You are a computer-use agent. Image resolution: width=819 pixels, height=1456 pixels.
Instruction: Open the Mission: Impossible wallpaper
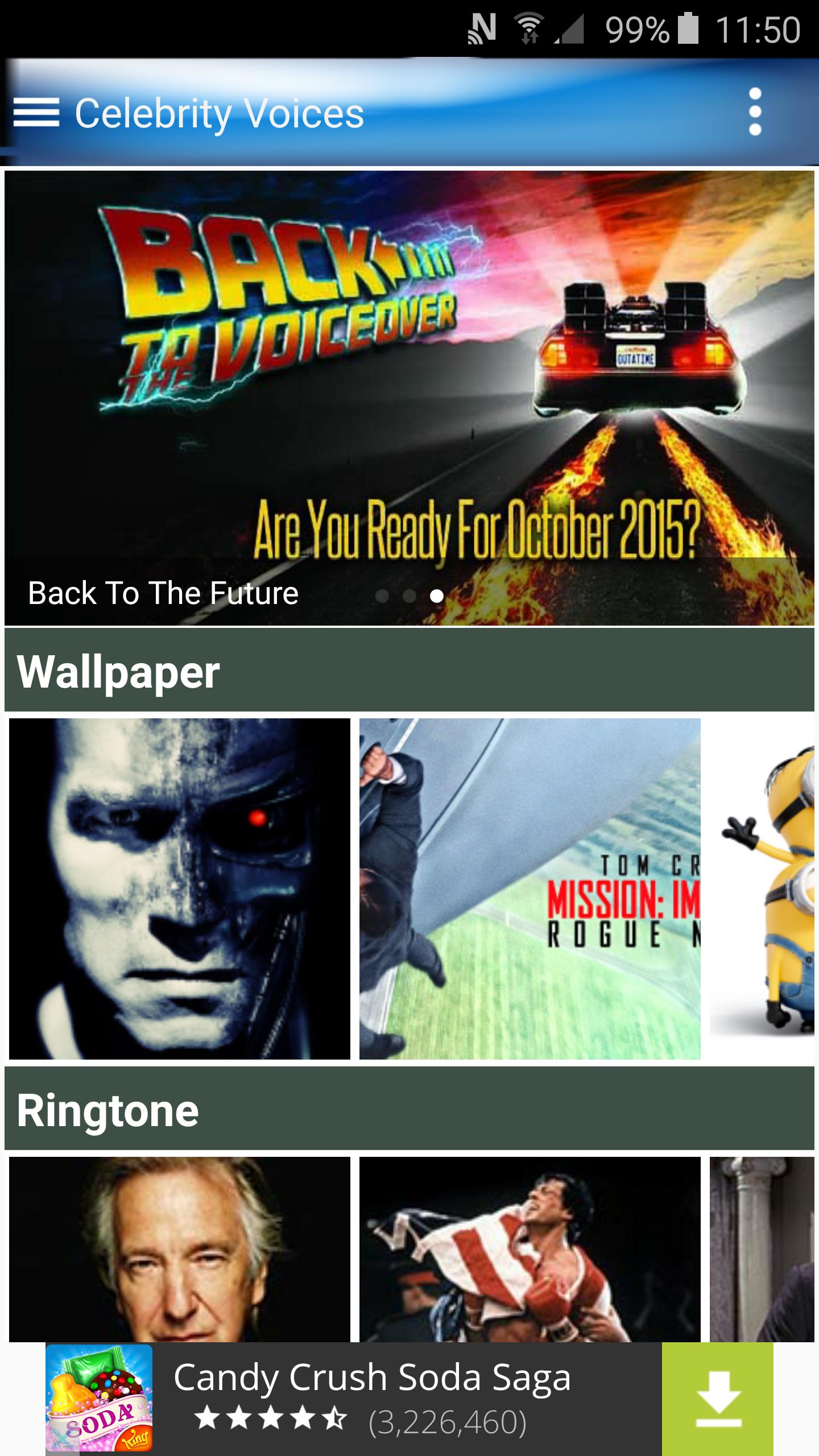click(x=530, y=888)
